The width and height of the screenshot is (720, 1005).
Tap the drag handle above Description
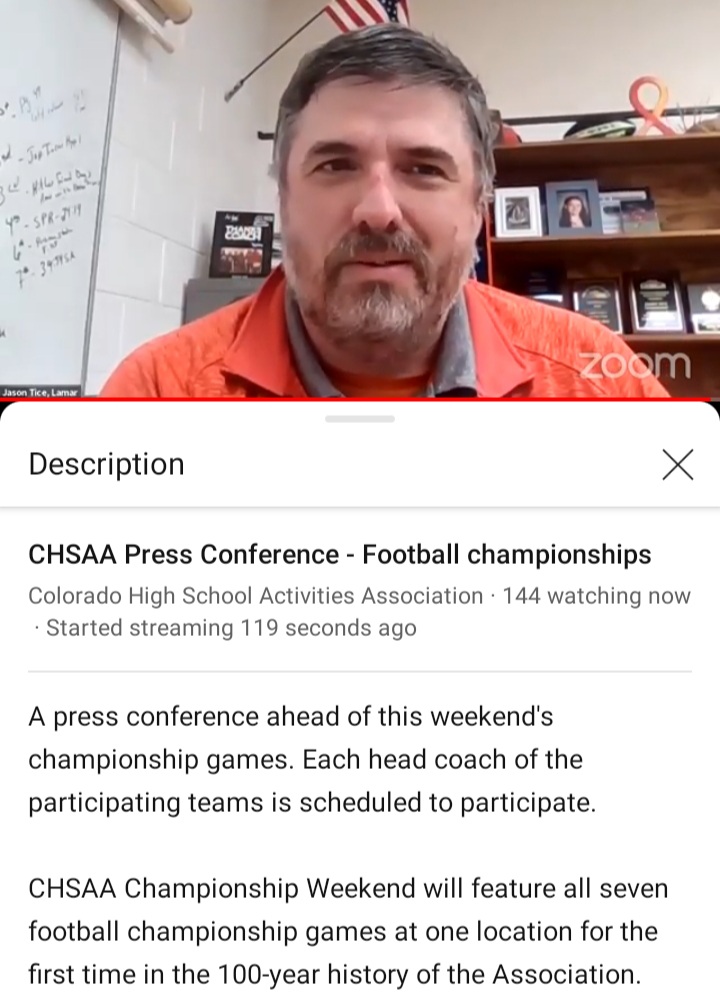point(360,419)
